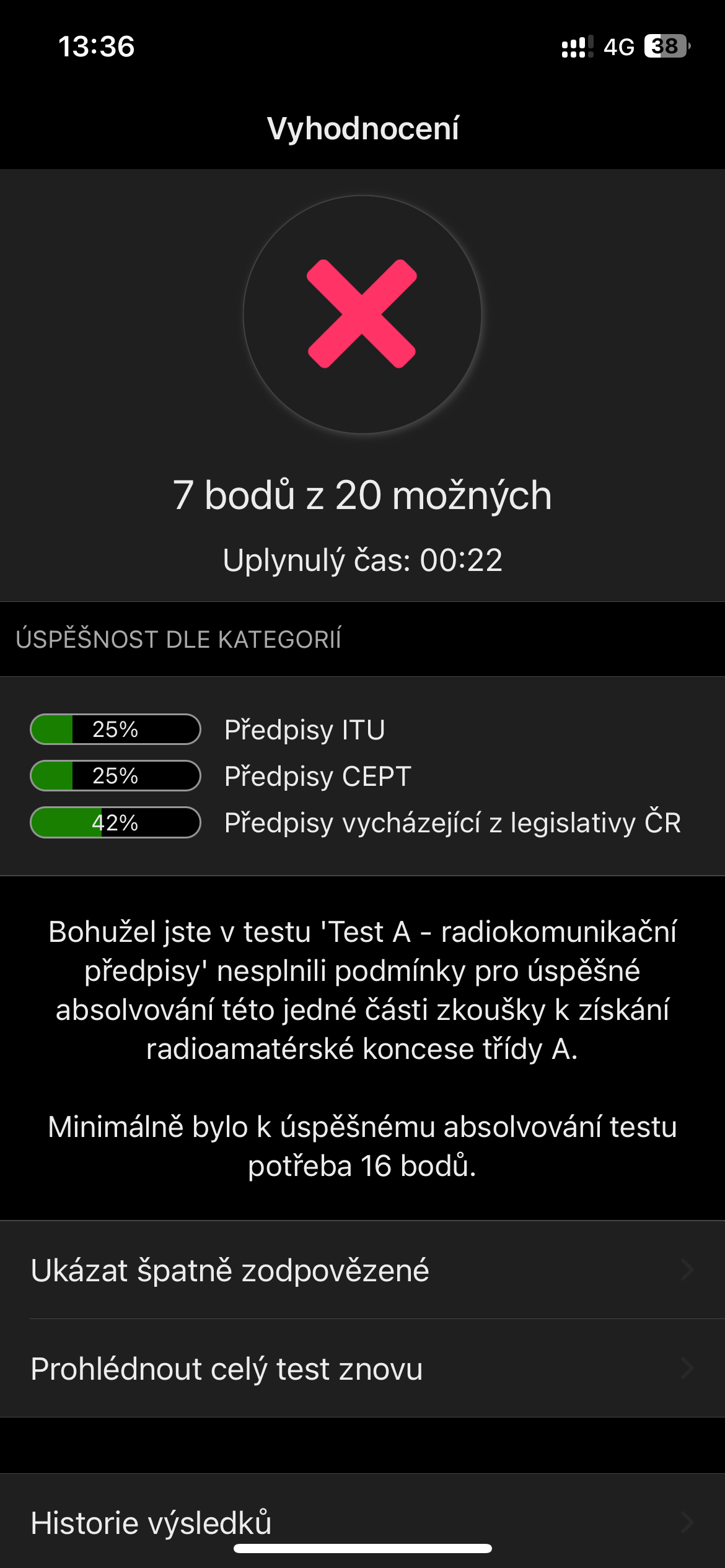Open Historie výsledků
725x1568 pixels.
(x=362, y=1521)
